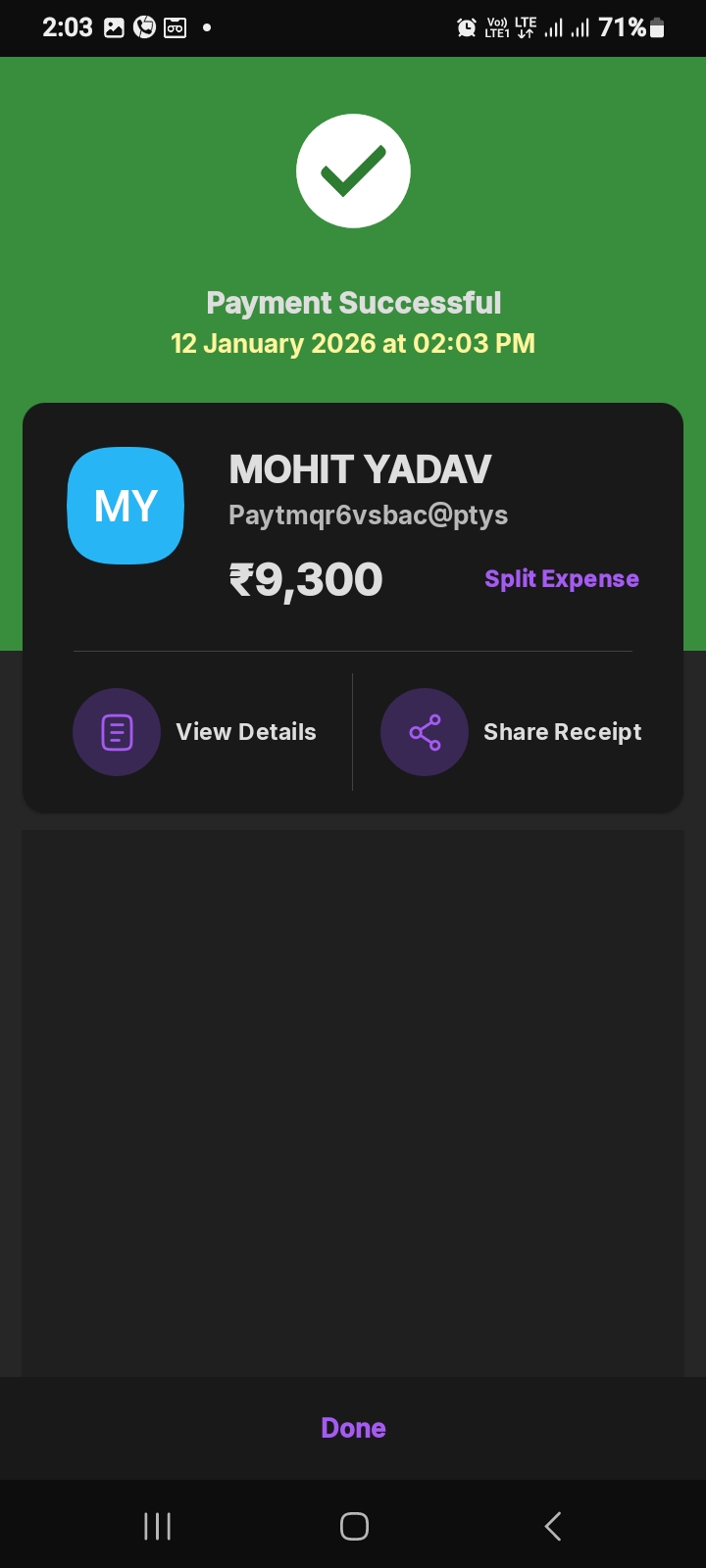Share the payment receipt
This screenshot has width=706, height=1568.
[512, 732]
